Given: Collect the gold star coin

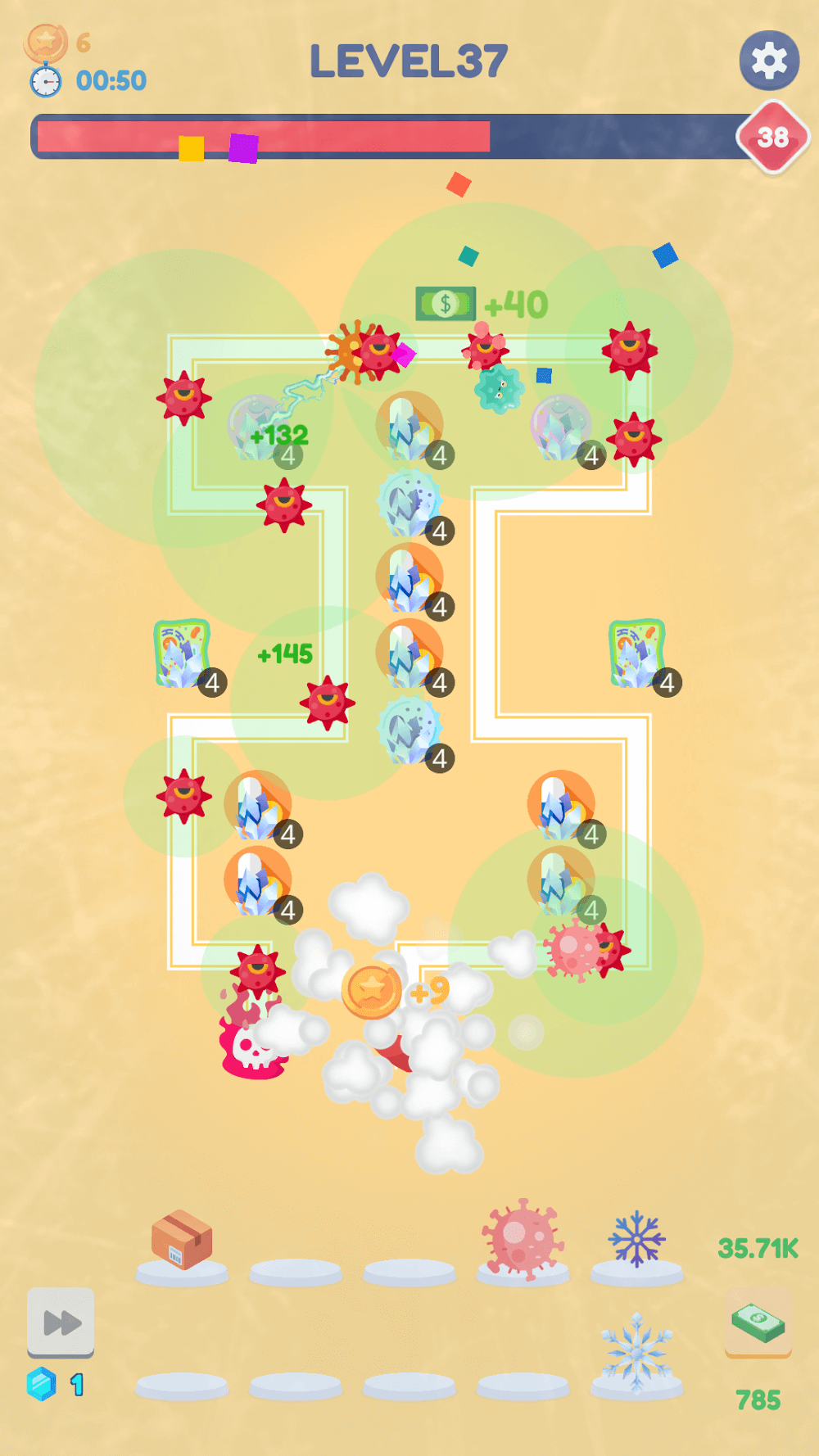Looking at the screenshot, I should tap(372, 990).
